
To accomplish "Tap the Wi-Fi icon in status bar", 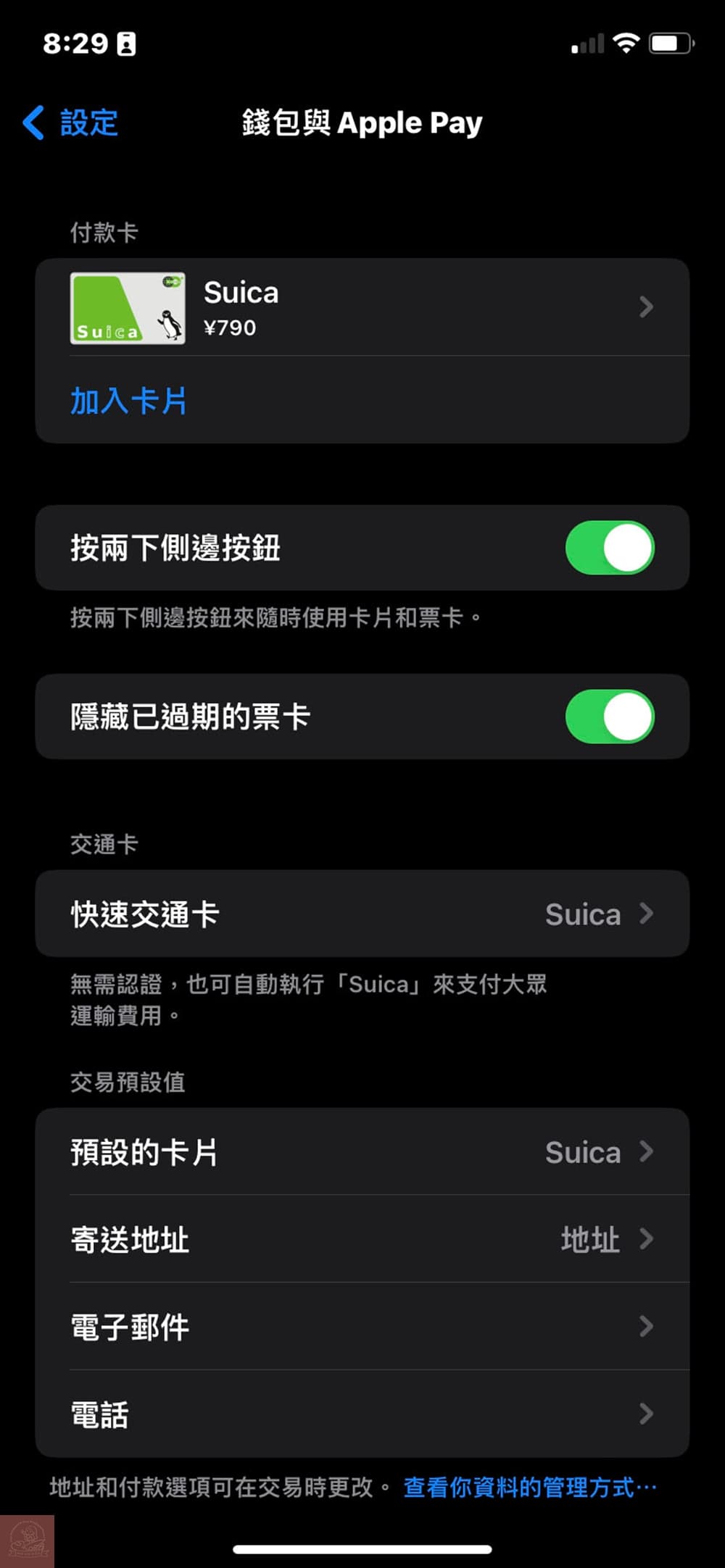I will click(x=625, y=42).
